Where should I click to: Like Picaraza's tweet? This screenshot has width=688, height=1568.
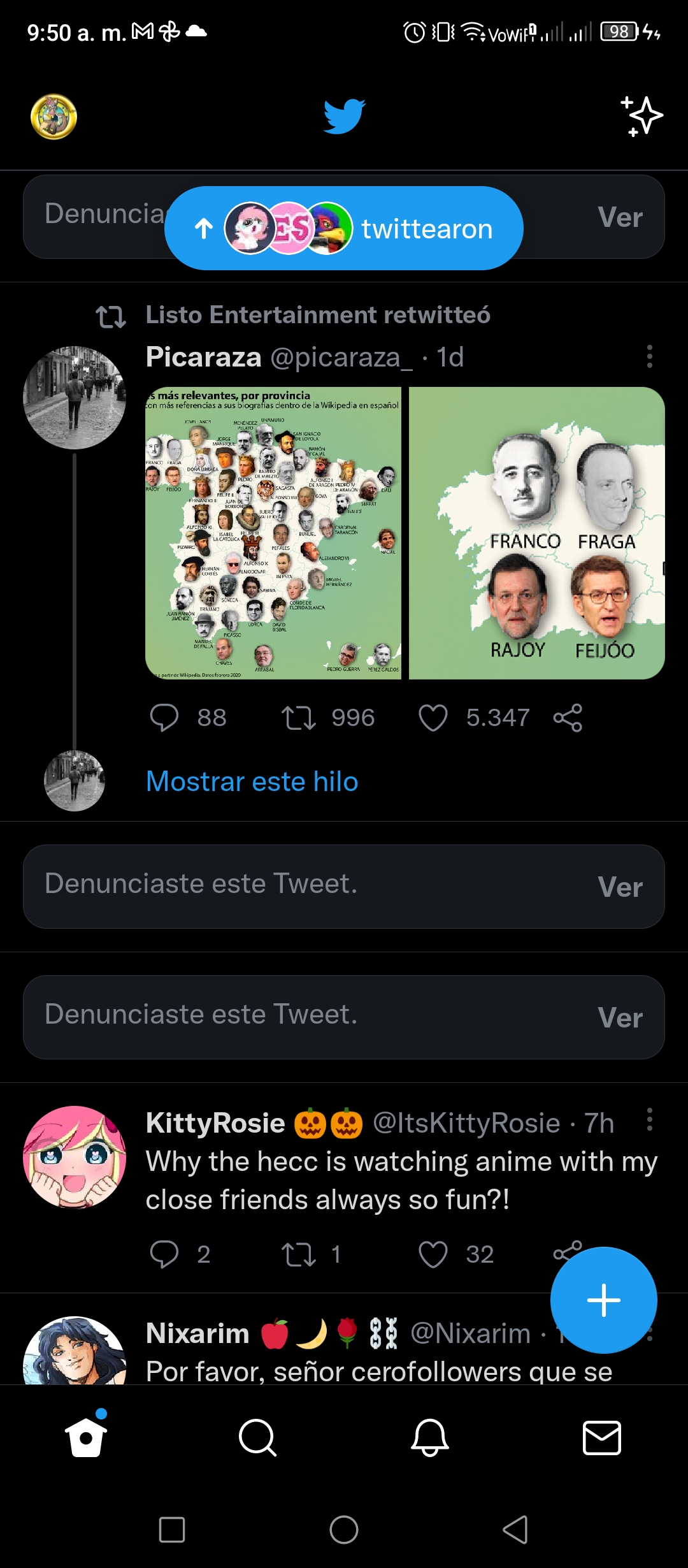[433, 718]
